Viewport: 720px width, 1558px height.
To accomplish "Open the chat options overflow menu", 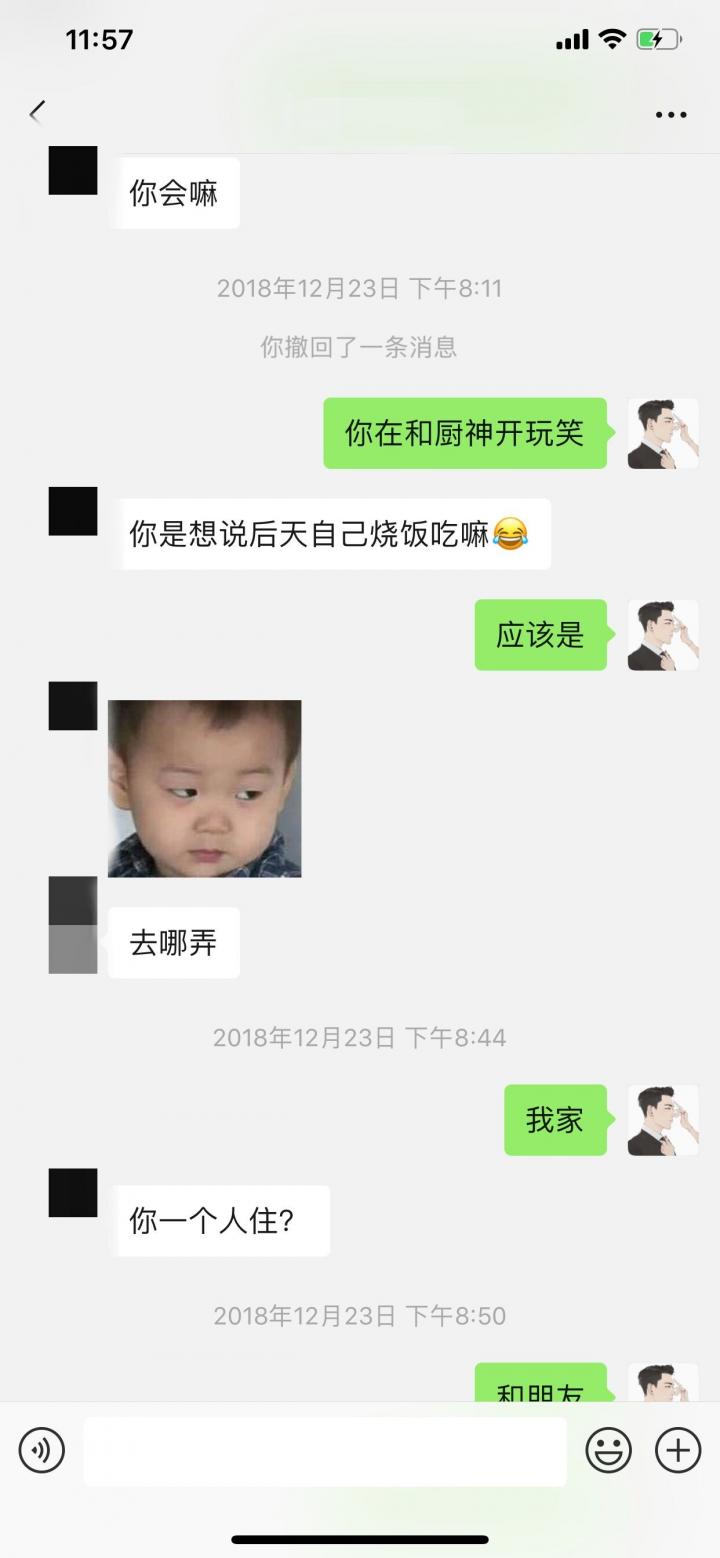I will (671, 114).
